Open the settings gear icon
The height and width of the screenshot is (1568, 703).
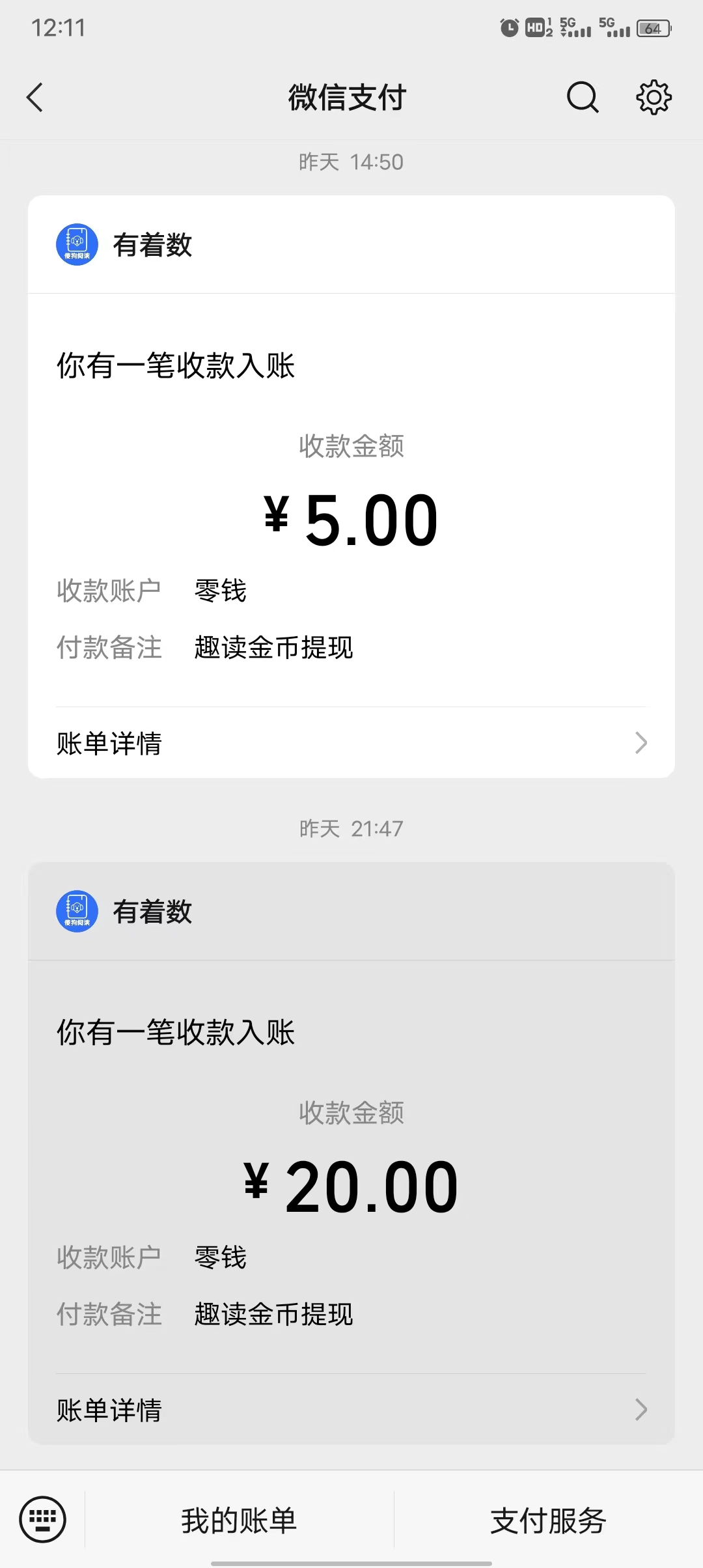click(654, 98)
